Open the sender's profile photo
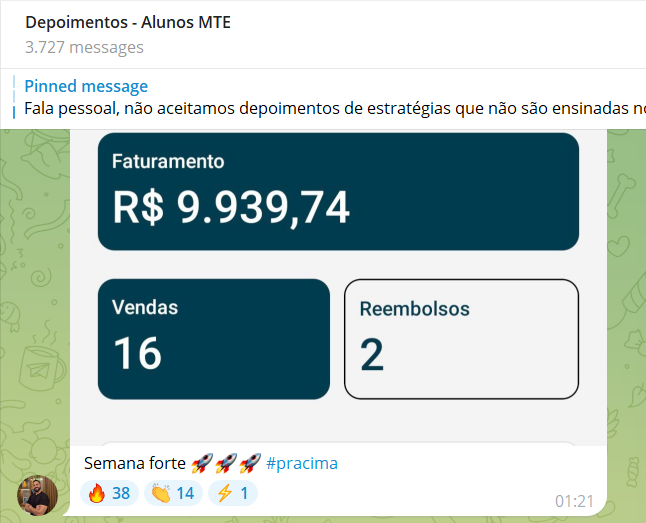 pyautogui.click(x=39, y=494)
